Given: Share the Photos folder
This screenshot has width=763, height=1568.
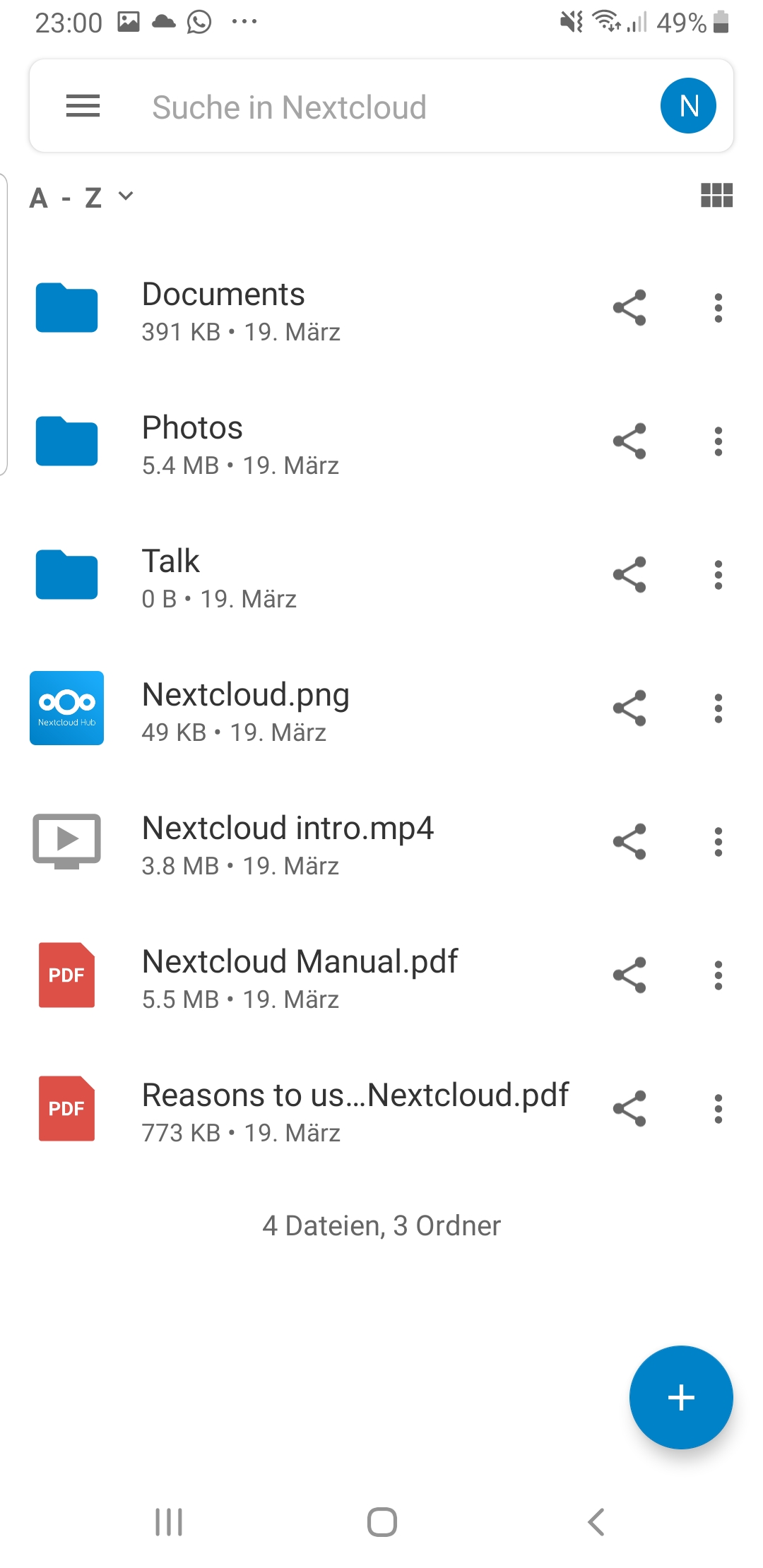Looking at the screenshot, I should (629, 441).
